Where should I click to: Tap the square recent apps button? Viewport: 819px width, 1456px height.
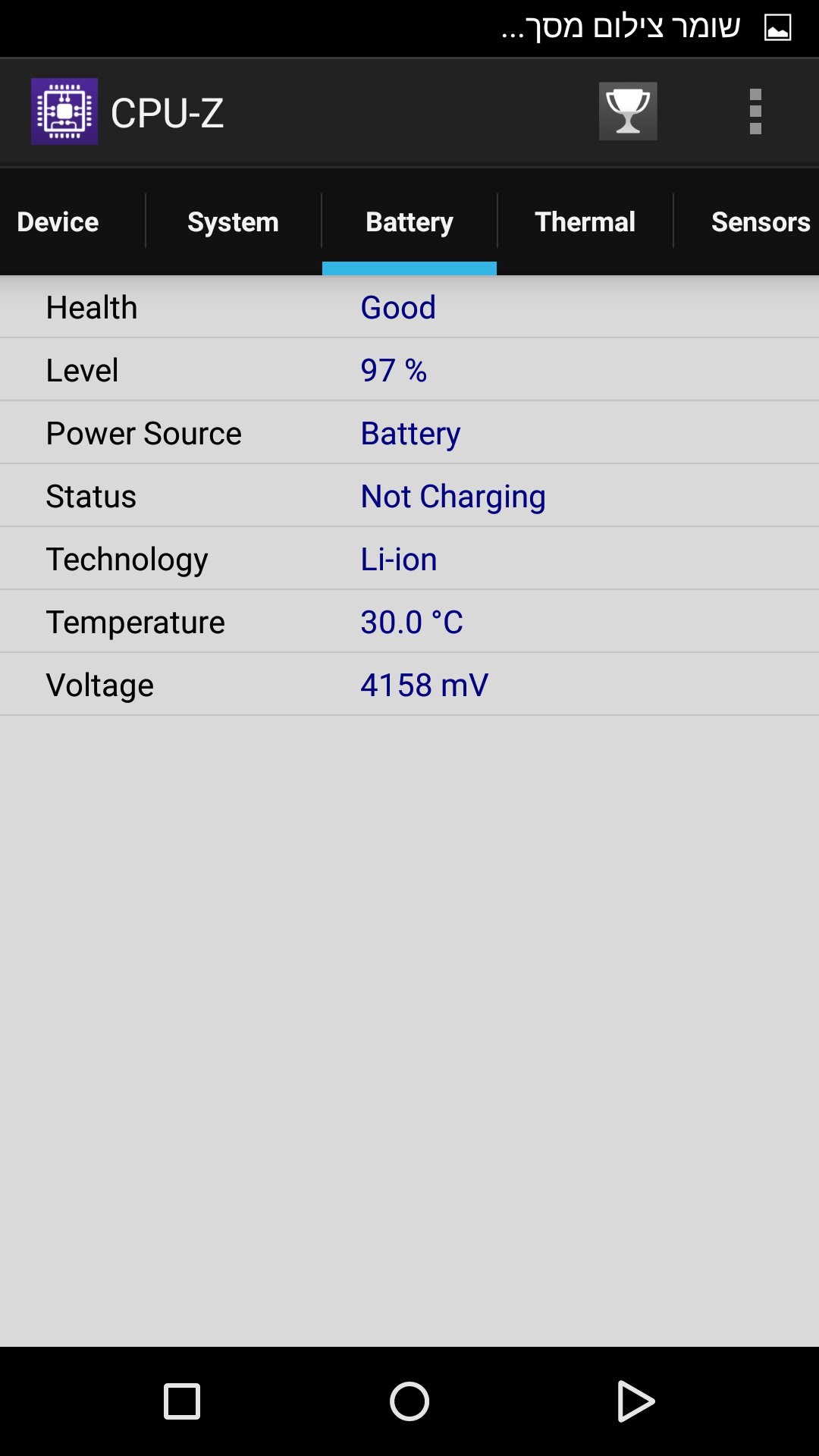pyautogui.click(x=182, y=1401)
